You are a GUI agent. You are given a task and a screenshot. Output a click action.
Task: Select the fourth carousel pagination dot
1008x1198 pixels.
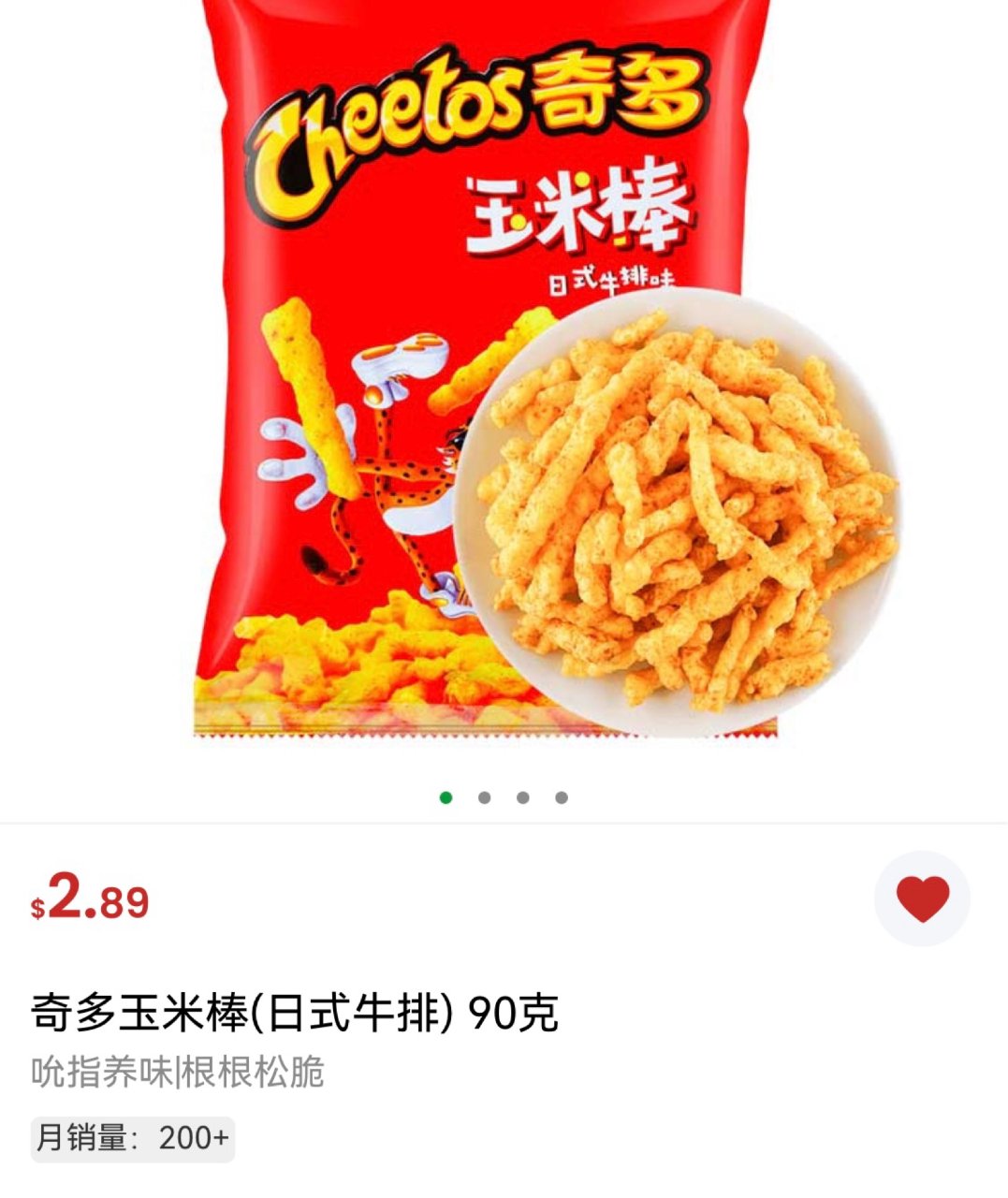pyautogui.click(x=561, y=797)
